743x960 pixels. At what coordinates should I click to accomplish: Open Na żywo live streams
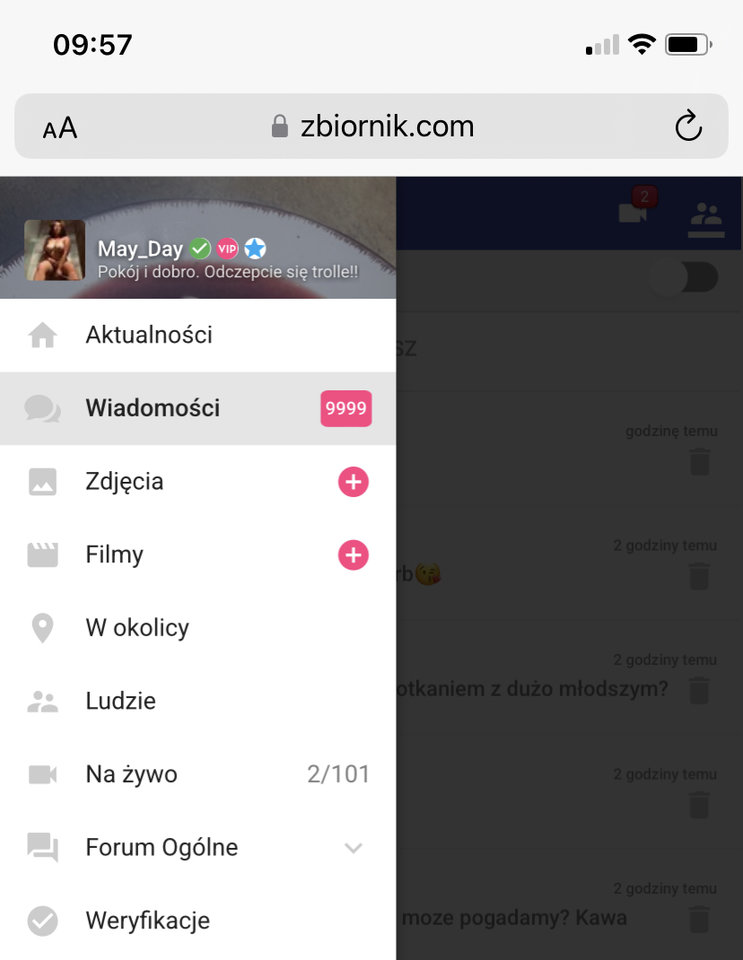(x=131, y=774)
